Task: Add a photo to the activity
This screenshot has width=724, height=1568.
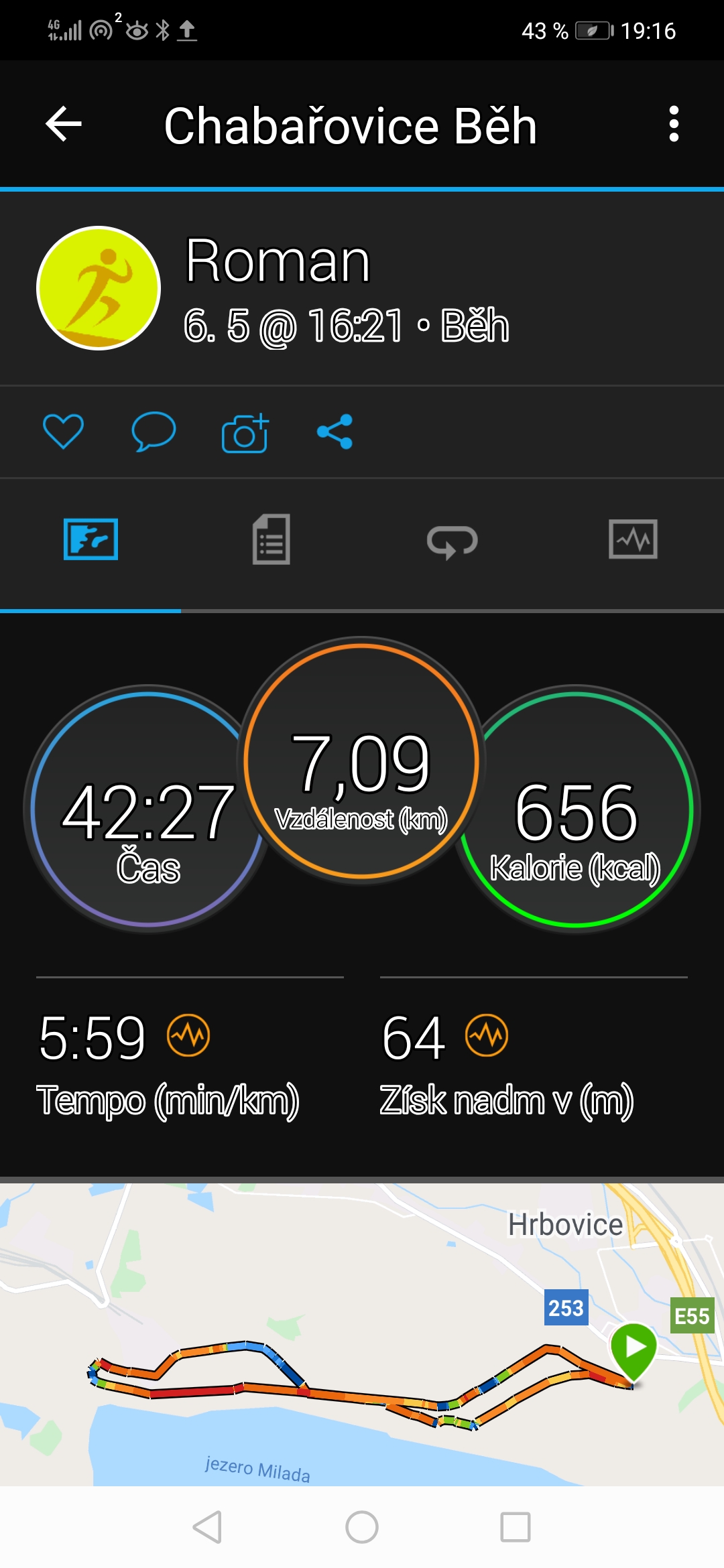Action: click(x=245, y=433)
